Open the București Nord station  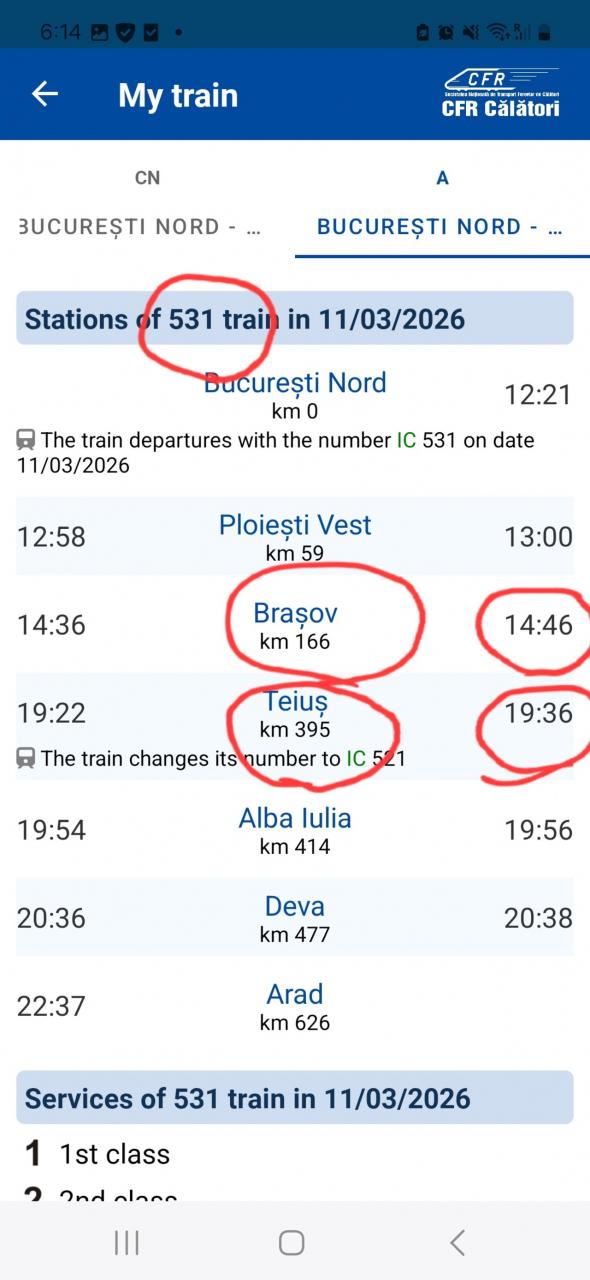[x=295, y=382]
